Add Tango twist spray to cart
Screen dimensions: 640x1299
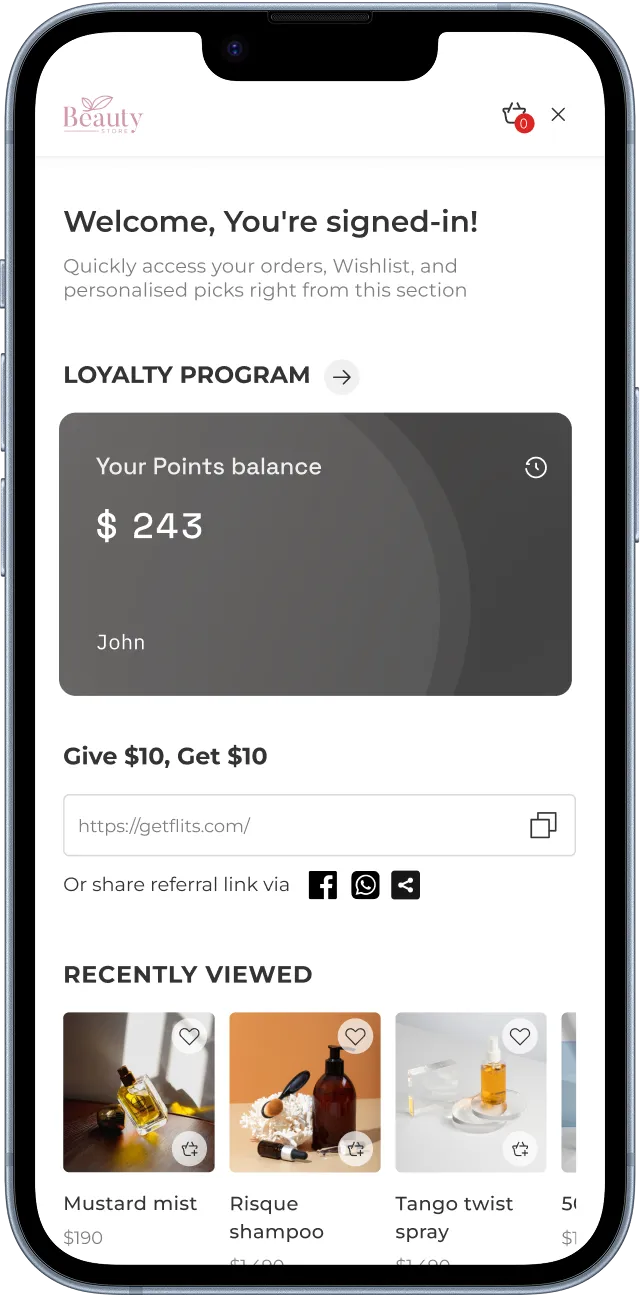pyautogui.click(x=520, y=1149)
